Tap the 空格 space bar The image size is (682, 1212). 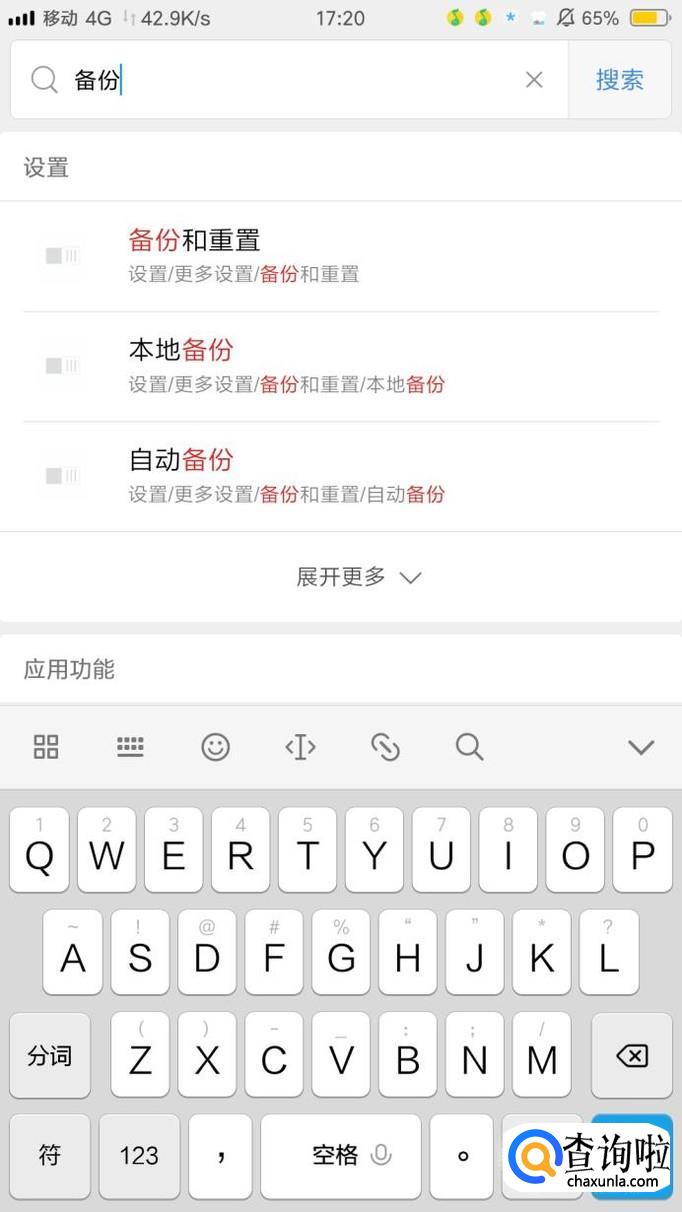(x=341, y=1155)
